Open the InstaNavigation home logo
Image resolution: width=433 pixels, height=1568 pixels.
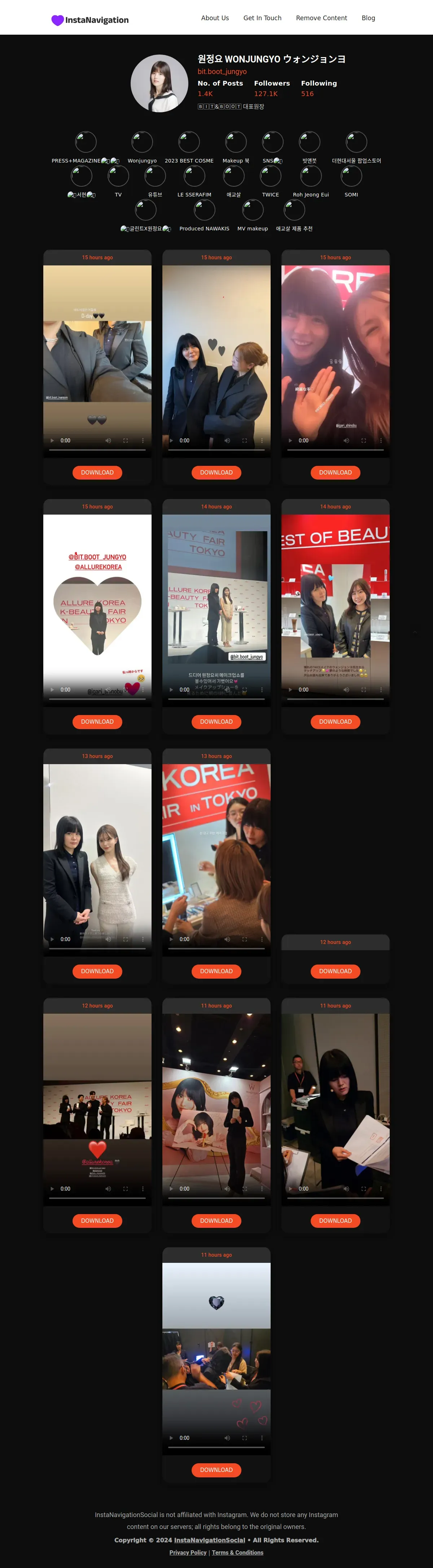(x=90, y=20)
